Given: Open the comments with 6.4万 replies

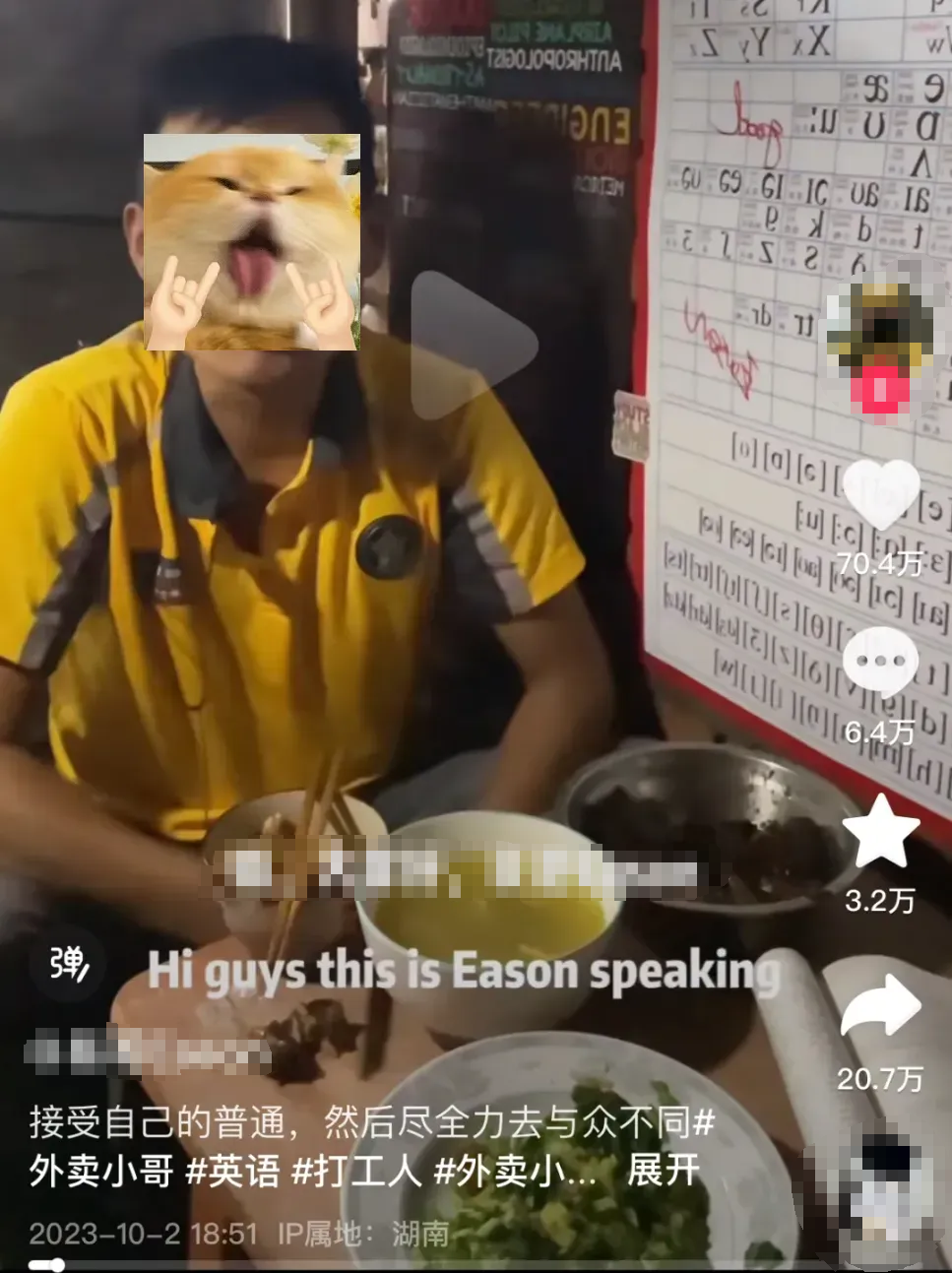Looking at the screenshot, I should coord(880,664).
